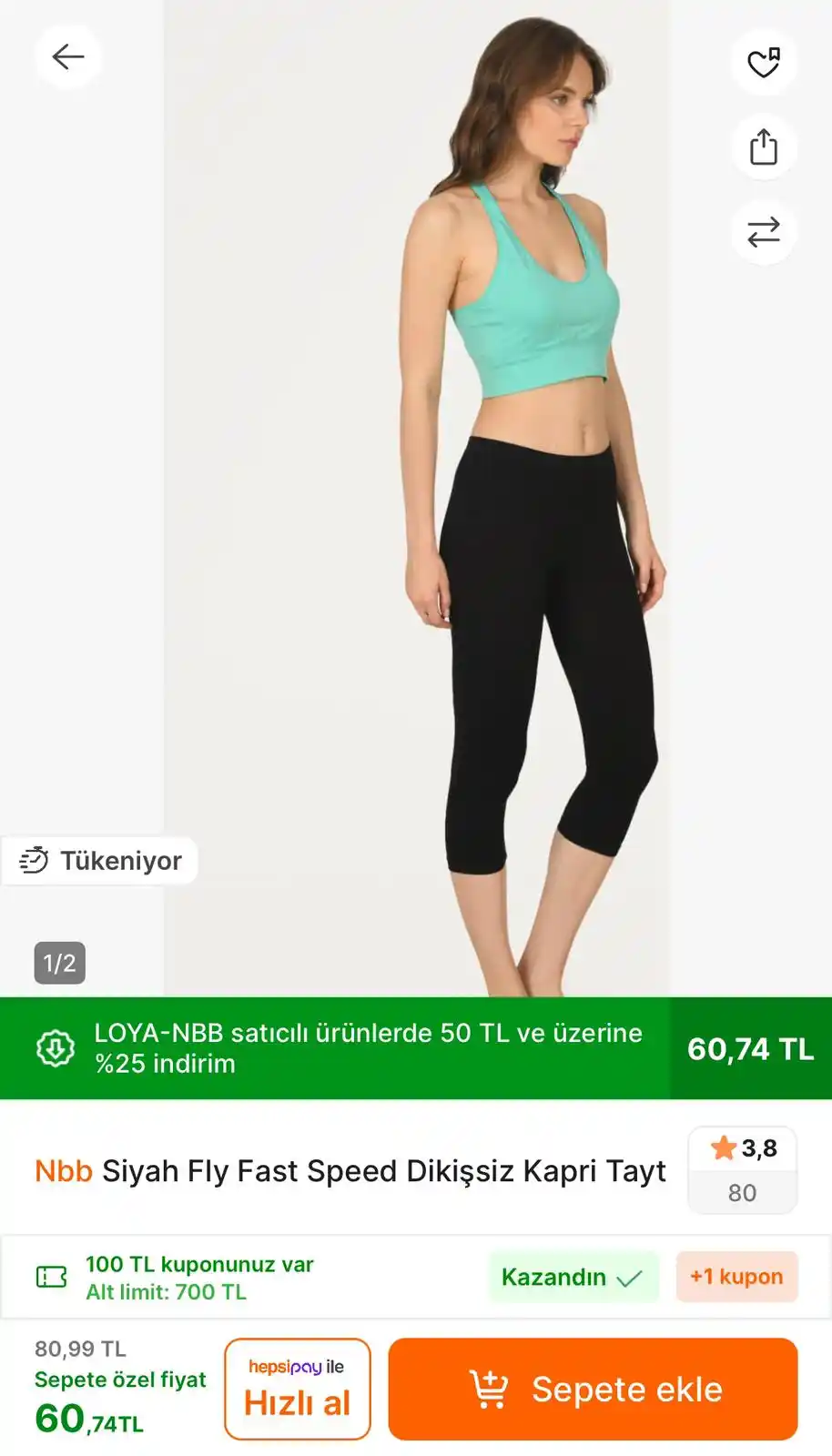This screenshot has width=832, height=1456.
Task: Open the compare products icon
Action: tap(764, 232)
